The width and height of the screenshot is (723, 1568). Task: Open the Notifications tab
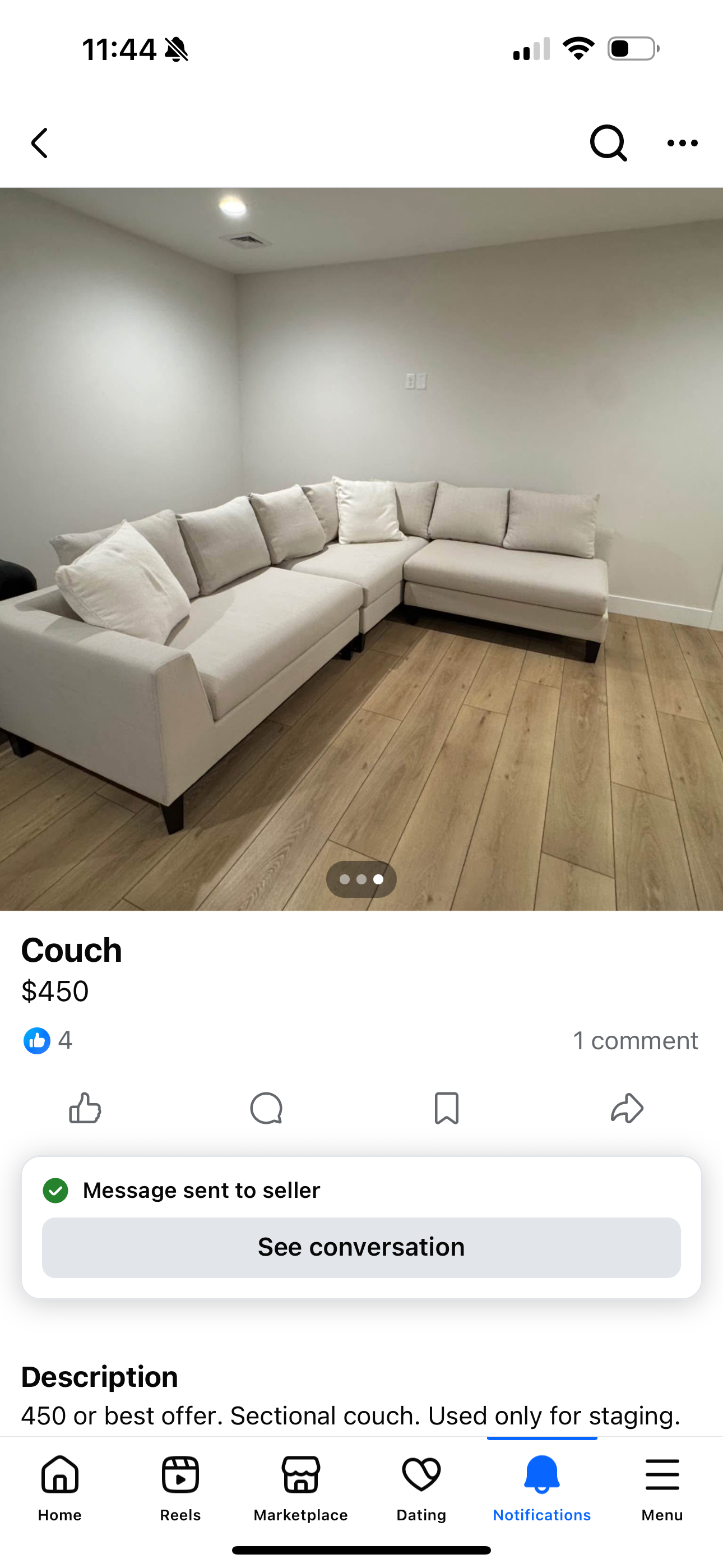pos(541,1488)
